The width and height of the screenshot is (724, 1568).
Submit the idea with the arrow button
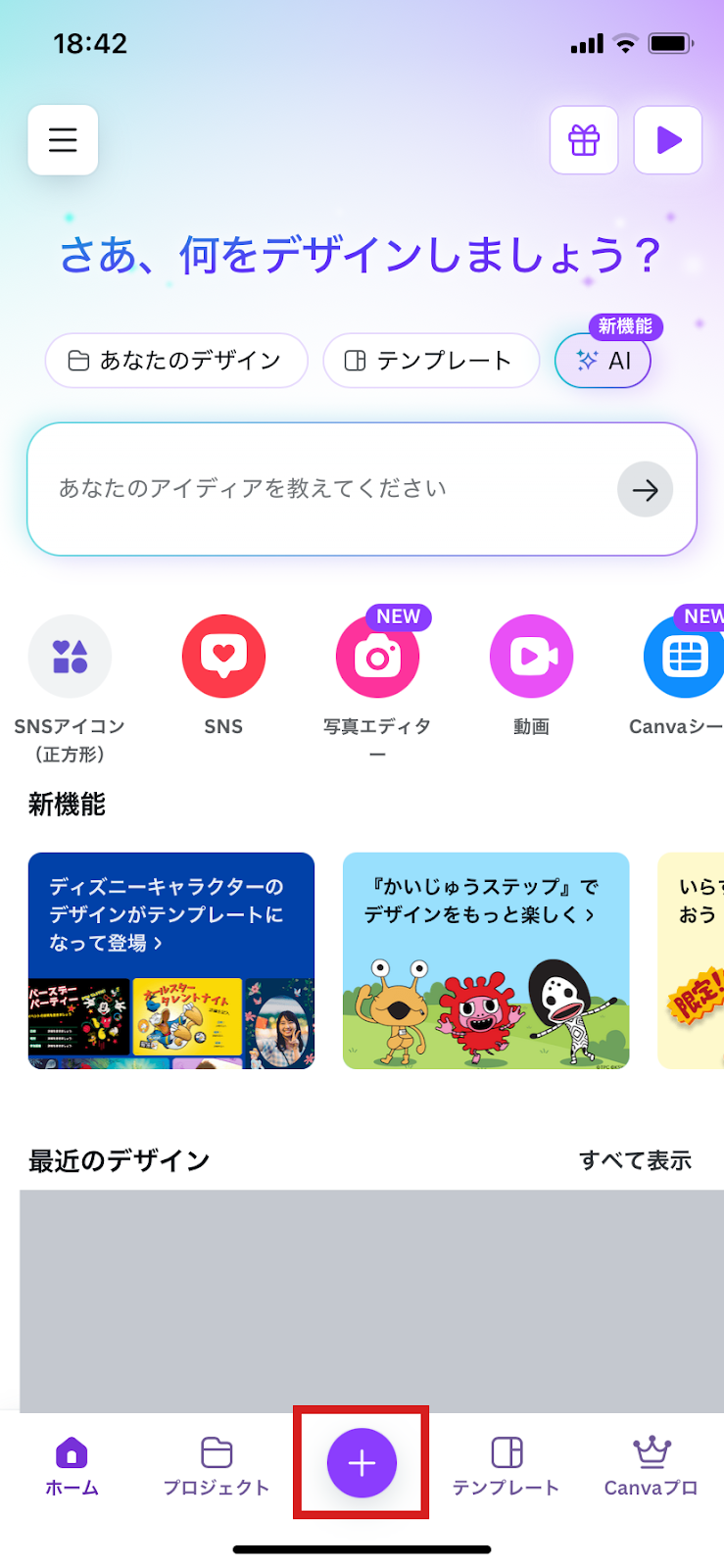pyautogui.click(x=645, y=489)
